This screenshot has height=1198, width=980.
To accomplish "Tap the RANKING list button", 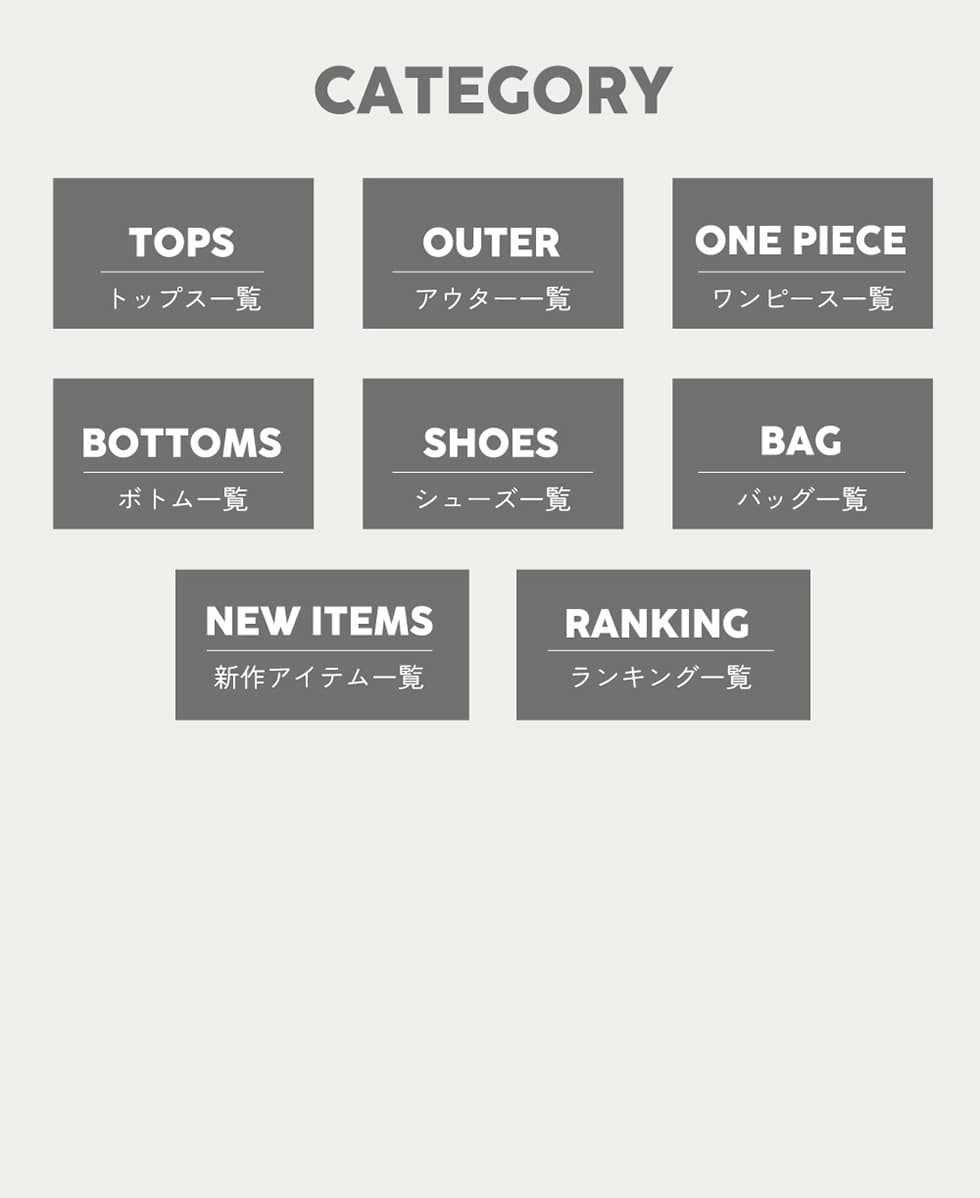I will click(x=663, y=644).
